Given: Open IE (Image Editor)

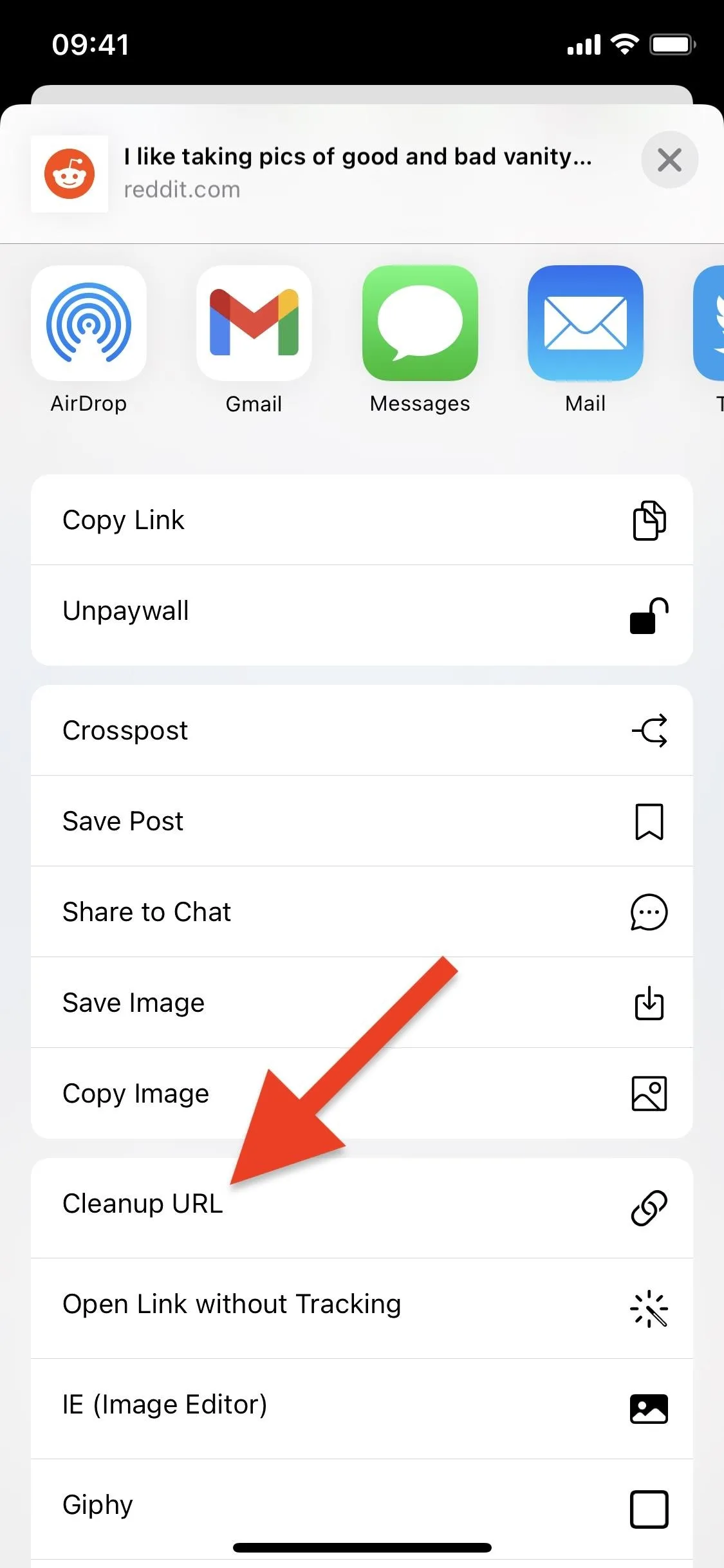Looking at the screenshot, I should [362, 1409].
